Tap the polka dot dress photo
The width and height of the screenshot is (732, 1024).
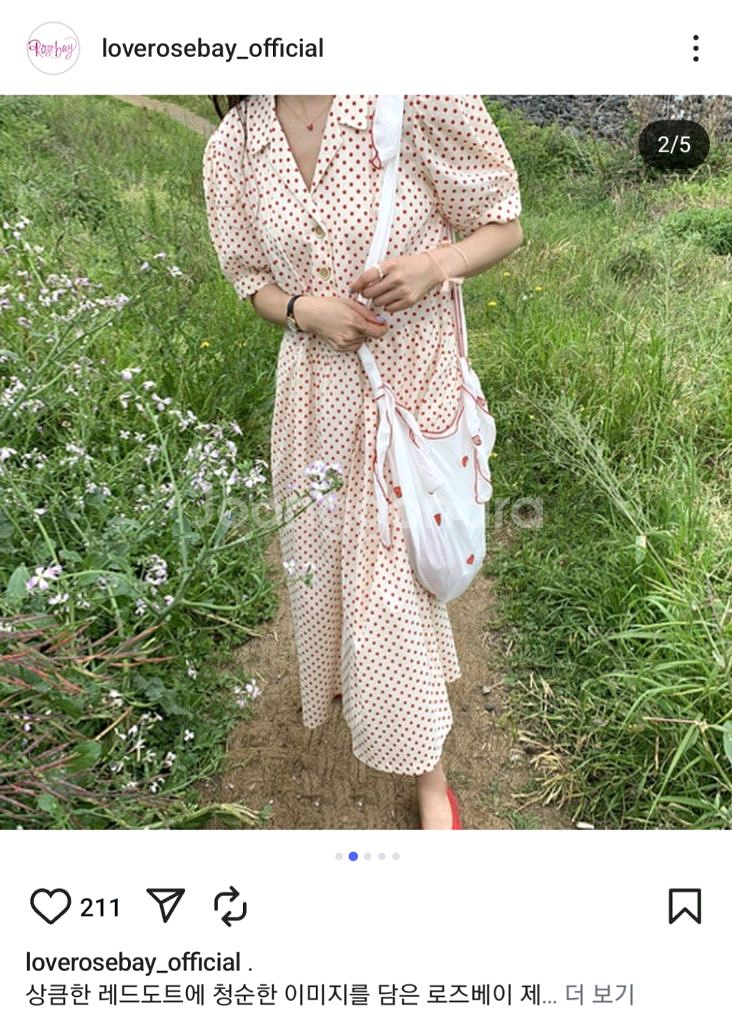point(366,460)
